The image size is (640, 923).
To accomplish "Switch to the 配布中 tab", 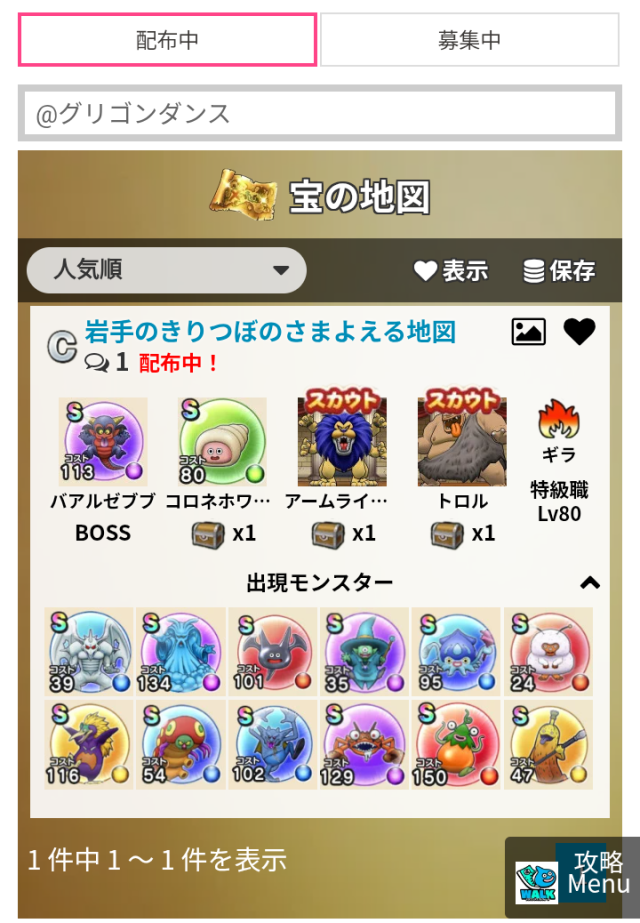I will pyautogui.click(x=167, y=40).
